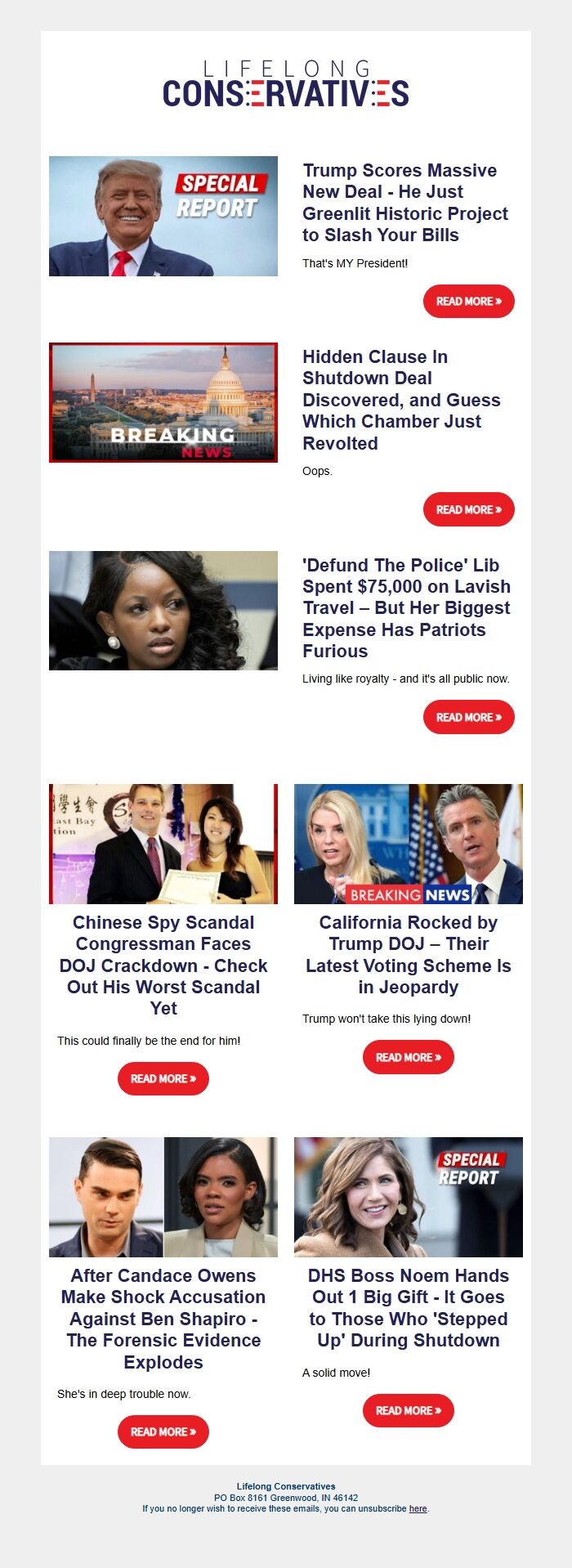Open the Special Report image for the Noem story
This screenshot has height=1568, width=572.
(x=408, y=1197)
